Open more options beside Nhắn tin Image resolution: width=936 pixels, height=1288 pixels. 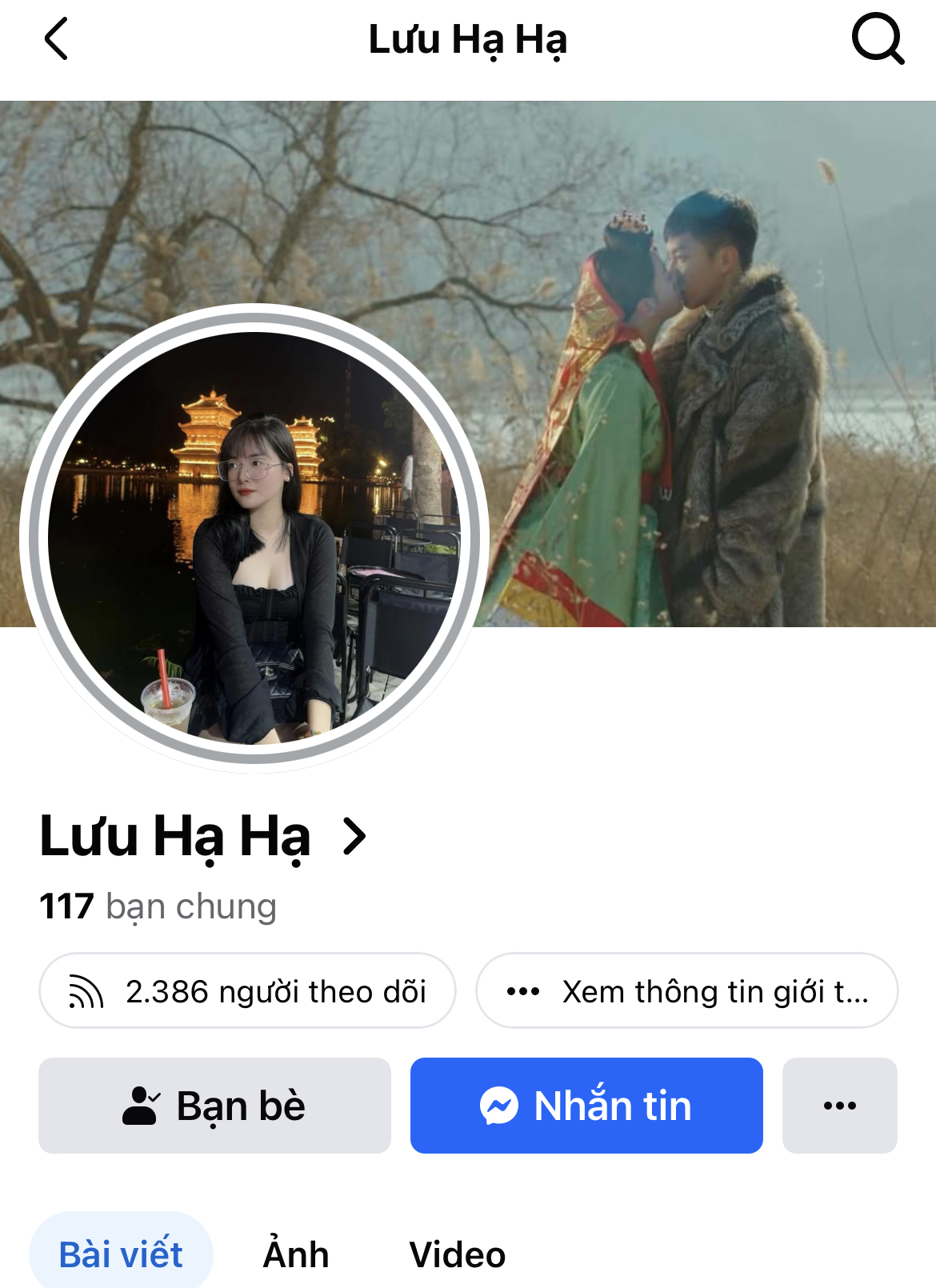pyautogui.click(x=839, y=1106)
